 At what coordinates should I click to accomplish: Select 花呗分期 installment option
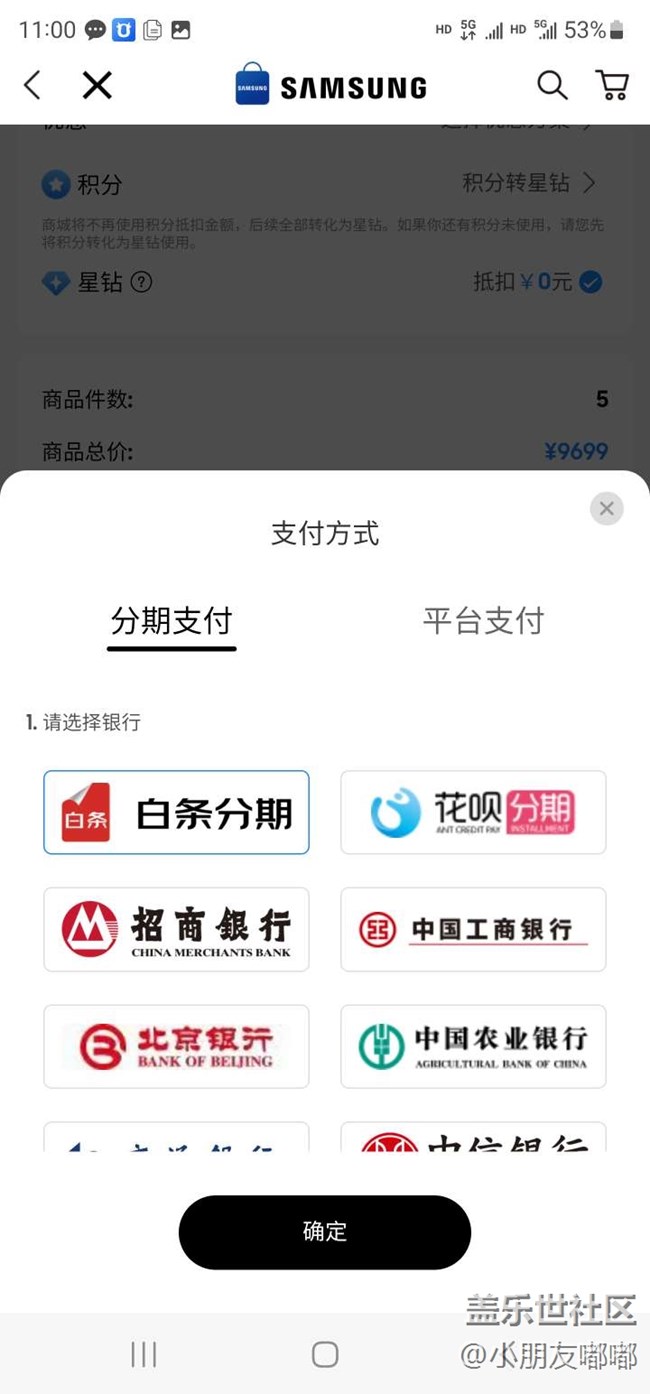coord(473,812)
